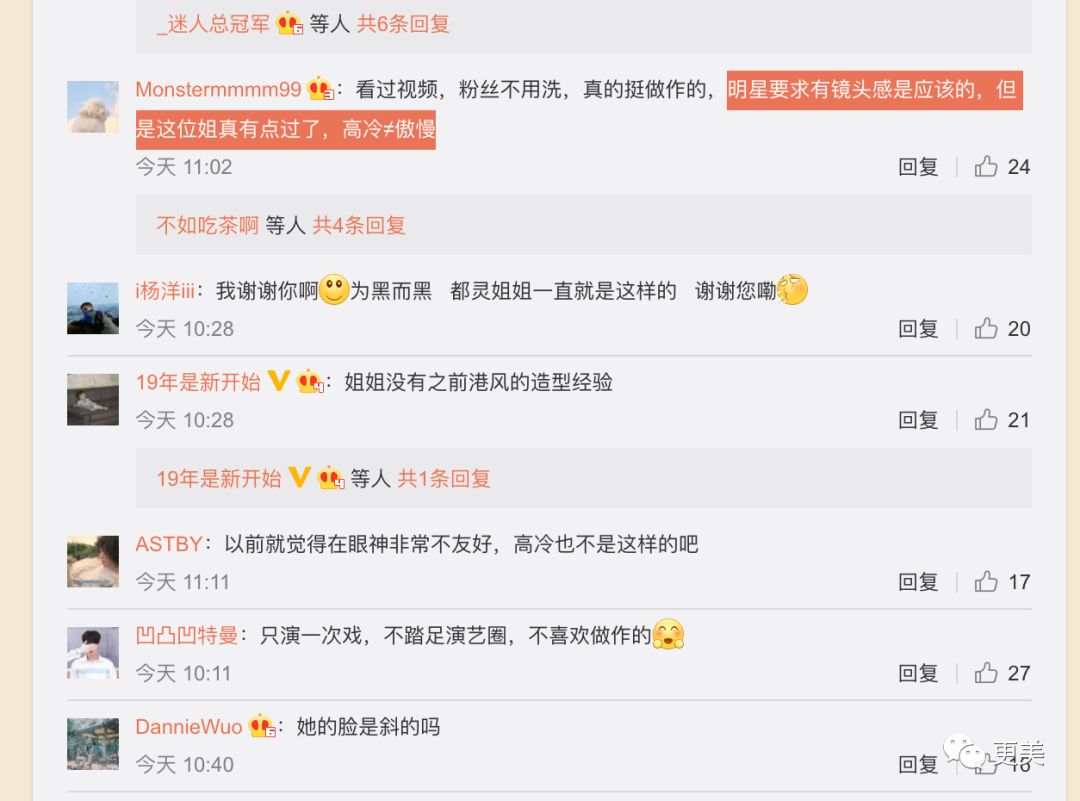Reply to 凹凸凹特曼's comment
The image size is (1080, 801).
[917, 673]
